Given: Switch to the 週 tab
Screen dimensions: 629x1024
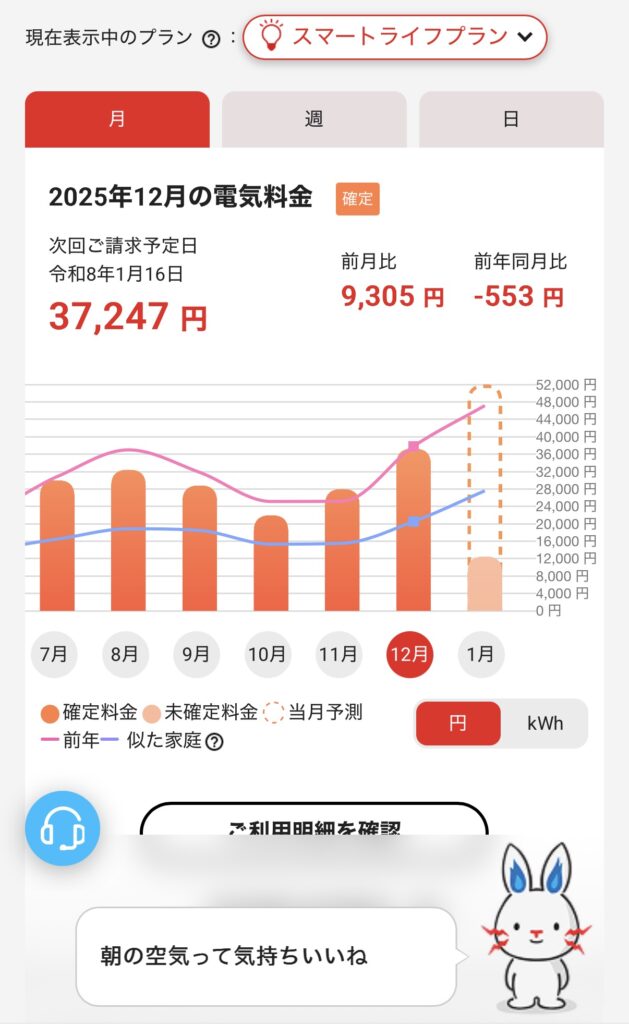Looking at the screenshot, I should [x=314, y=120].
